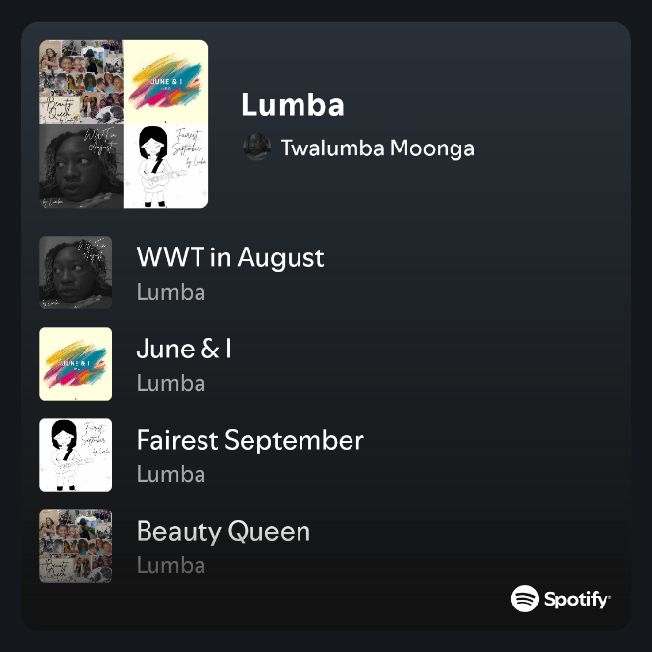This screenshot has width=652, height=652.
Task: Play the track WWT in August
Action: tap(230, 258)
